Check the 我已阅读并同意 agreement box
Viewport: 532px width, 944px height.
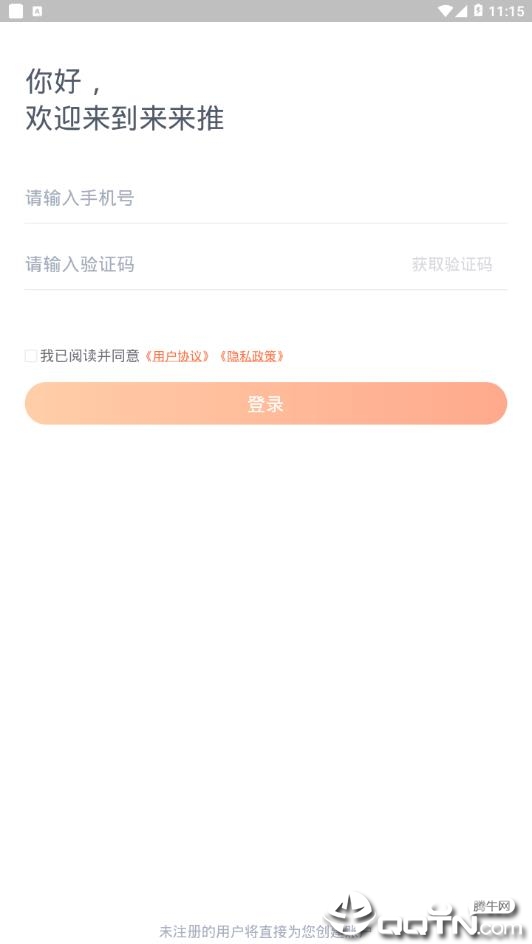pos(31,356)
